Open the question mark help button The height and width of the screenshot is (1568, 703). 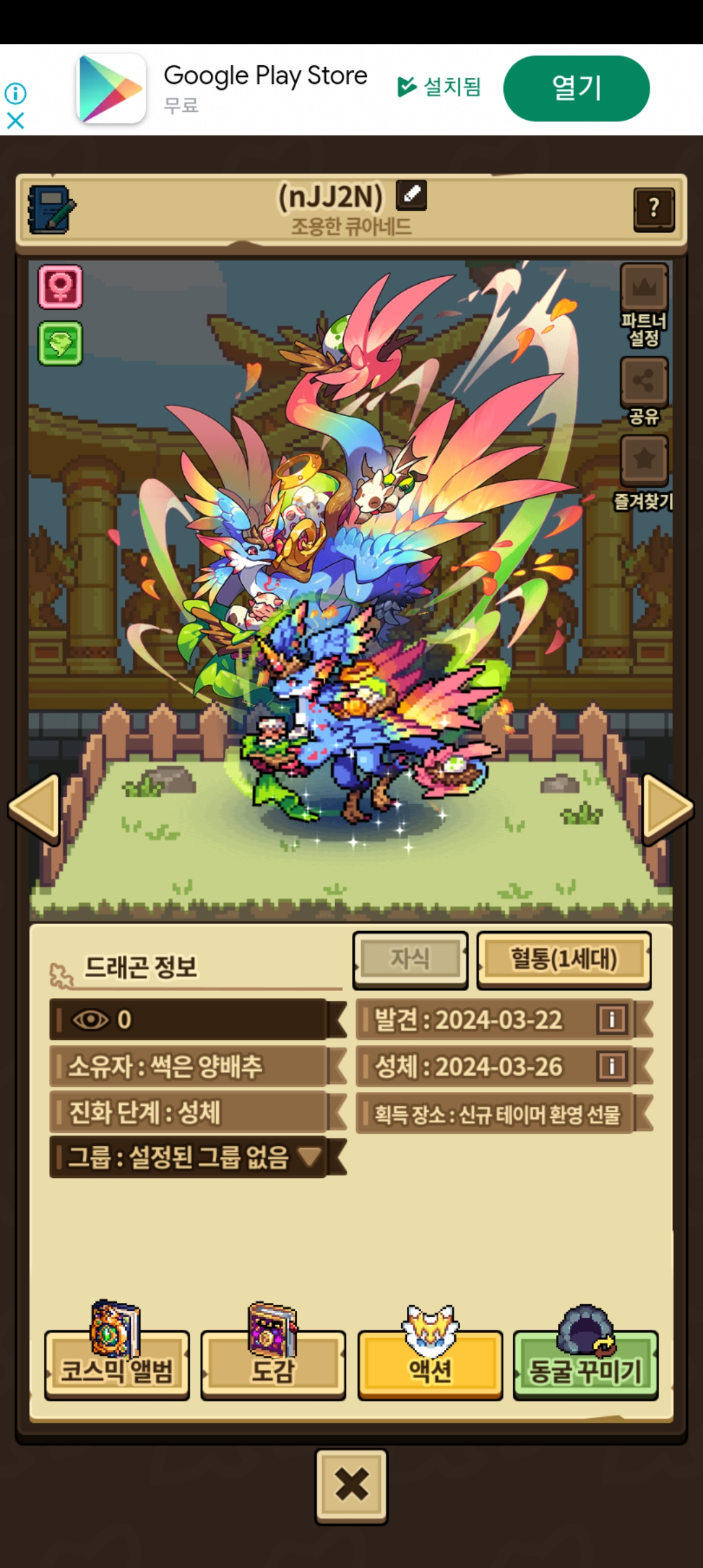tap(654, 208)
